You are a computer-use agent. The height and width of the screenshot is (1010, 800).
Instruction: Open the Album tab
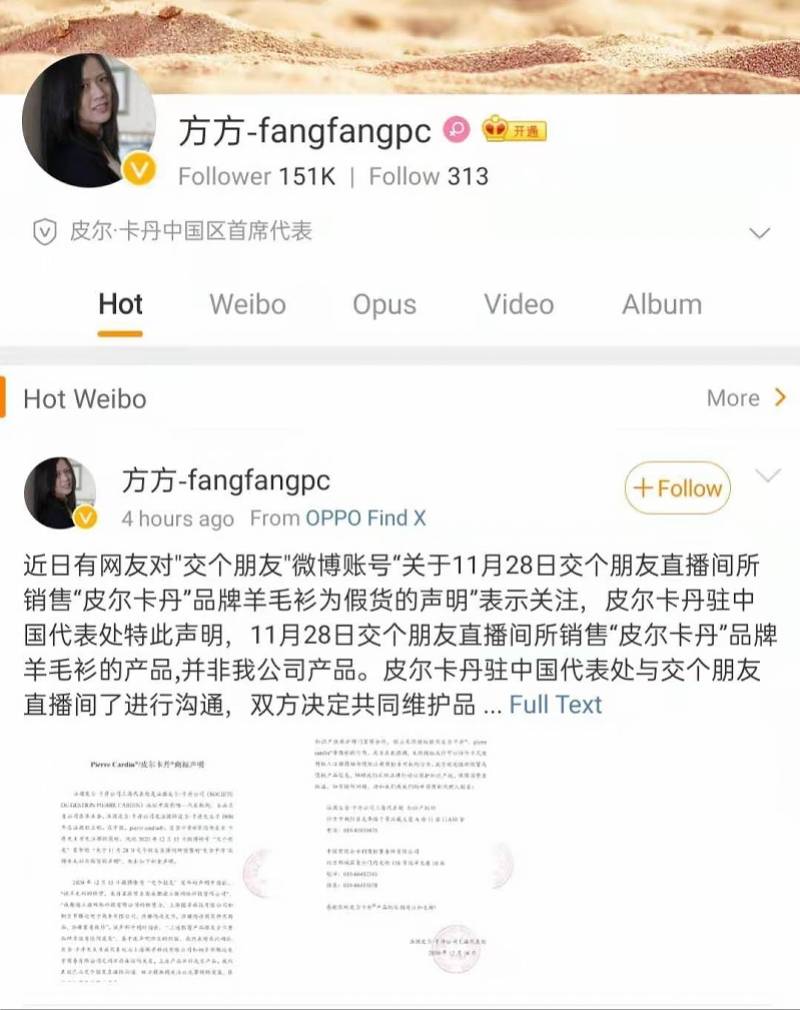click(661, 304)
